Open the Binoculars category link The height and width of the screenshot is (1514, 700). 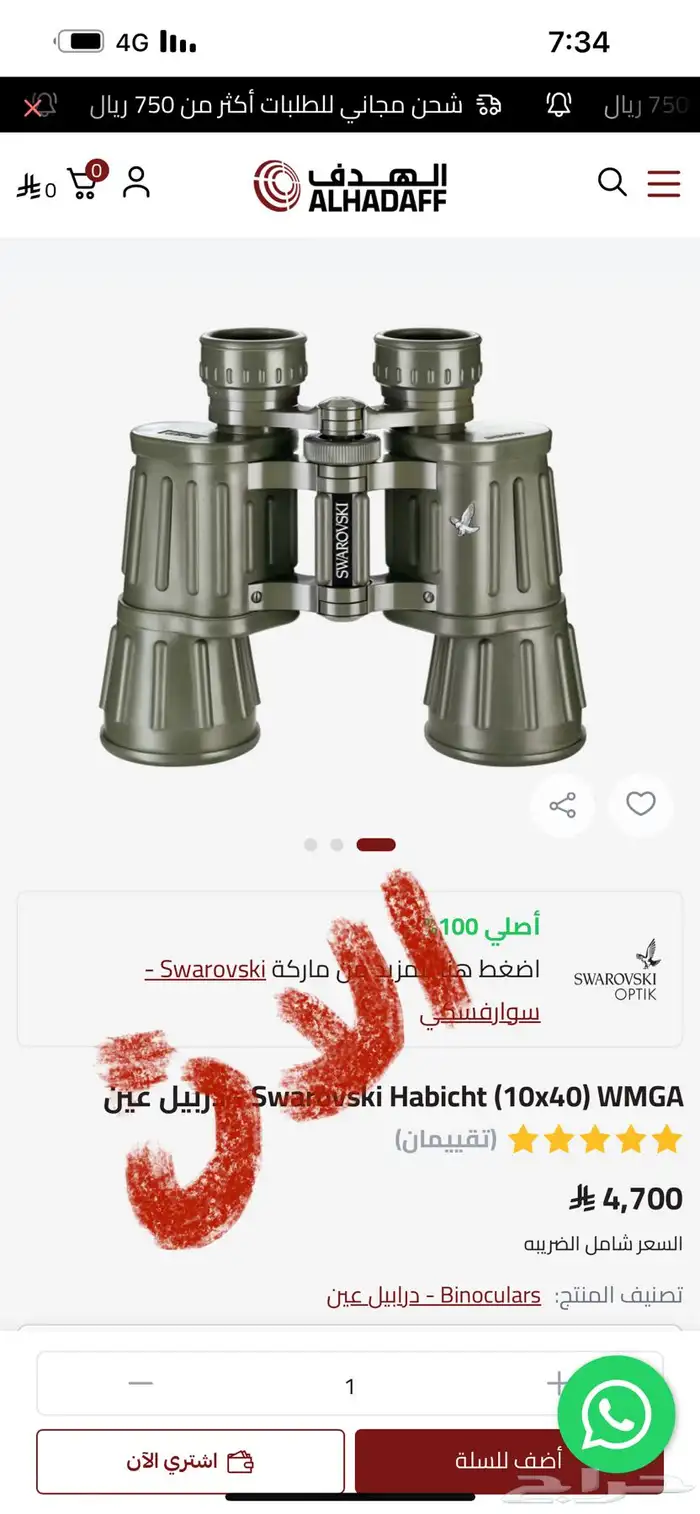(x=434, y=1296)
